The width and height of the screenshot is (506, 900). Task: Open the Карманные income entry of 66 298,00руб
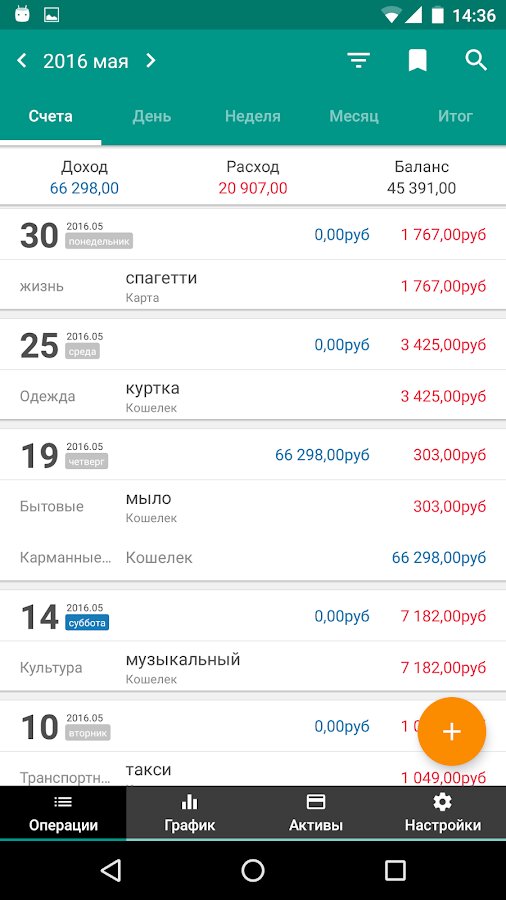(x=253, y=557)
